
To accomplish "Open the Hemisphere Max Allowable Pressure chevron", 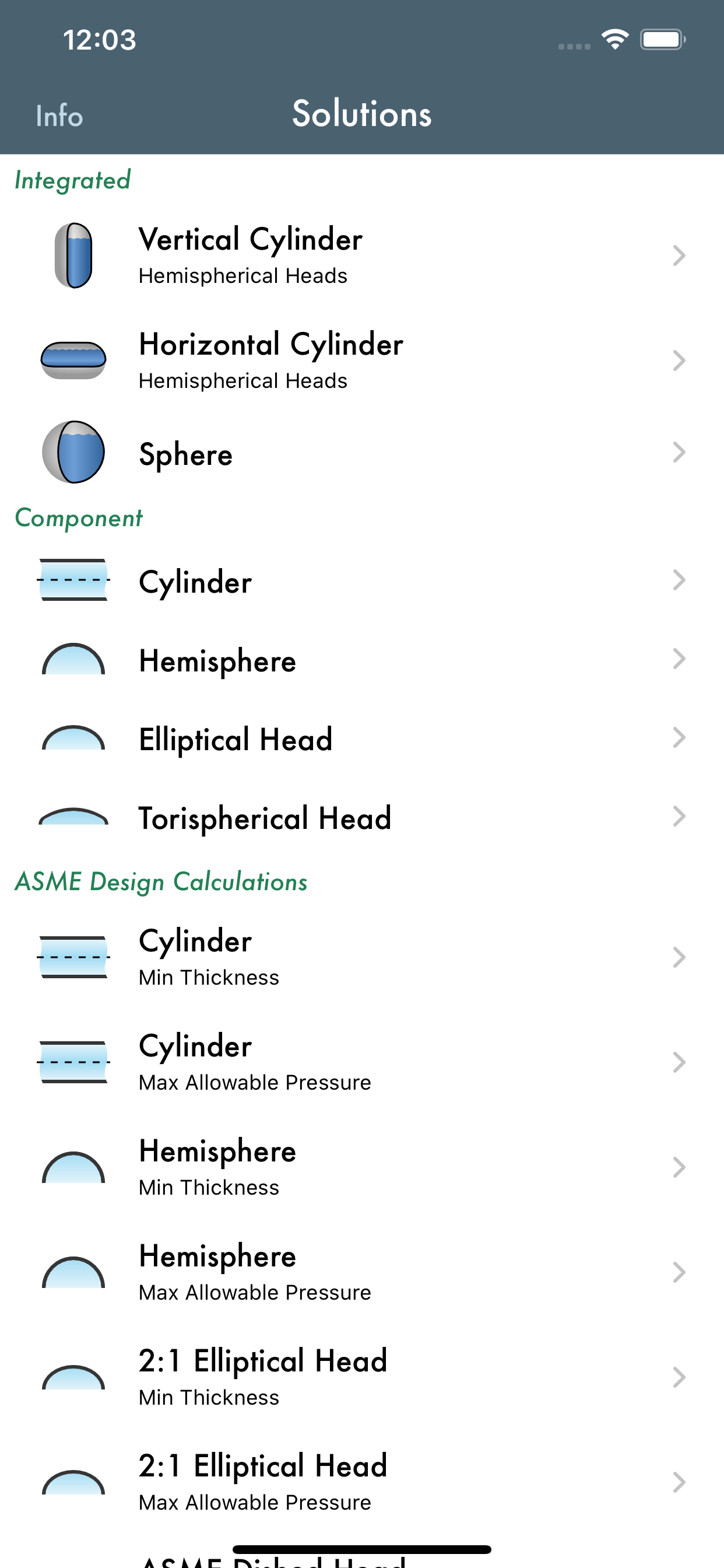I will pyautogui.click(x=679, y=1271).
